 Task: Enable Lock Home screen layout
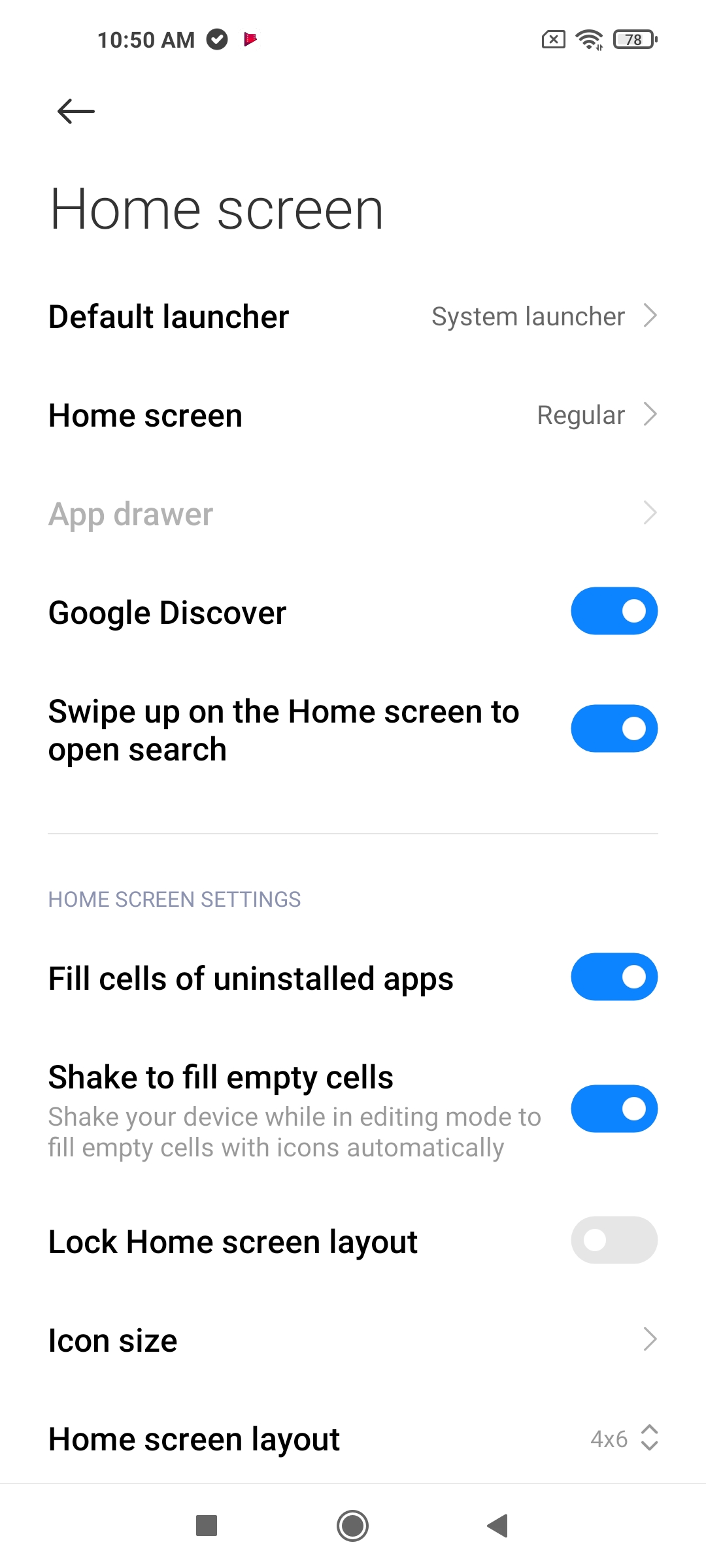pos(614,1240)
